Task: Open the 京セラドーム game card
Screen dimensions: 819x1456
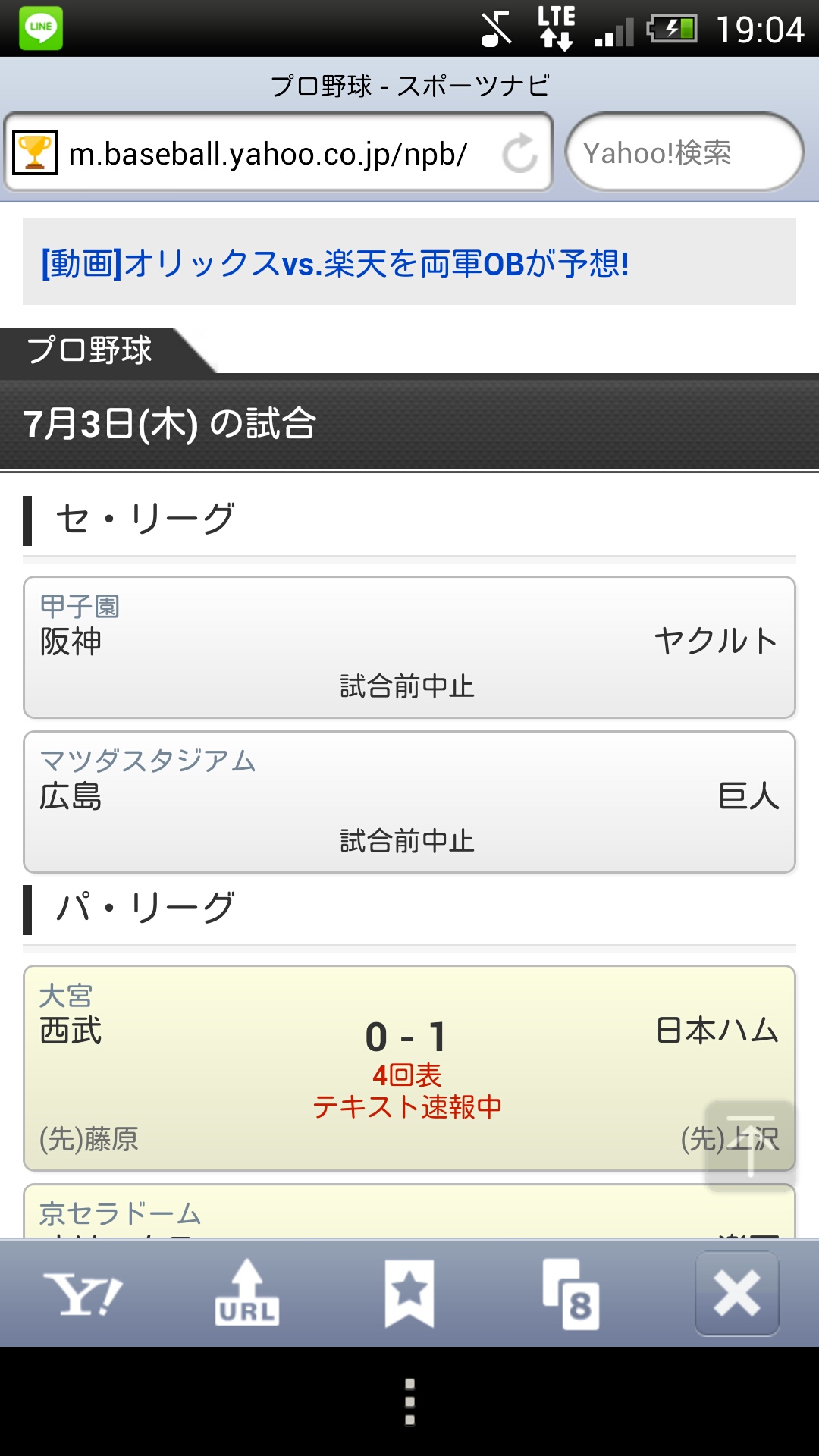Action: tap(379, 1213)
